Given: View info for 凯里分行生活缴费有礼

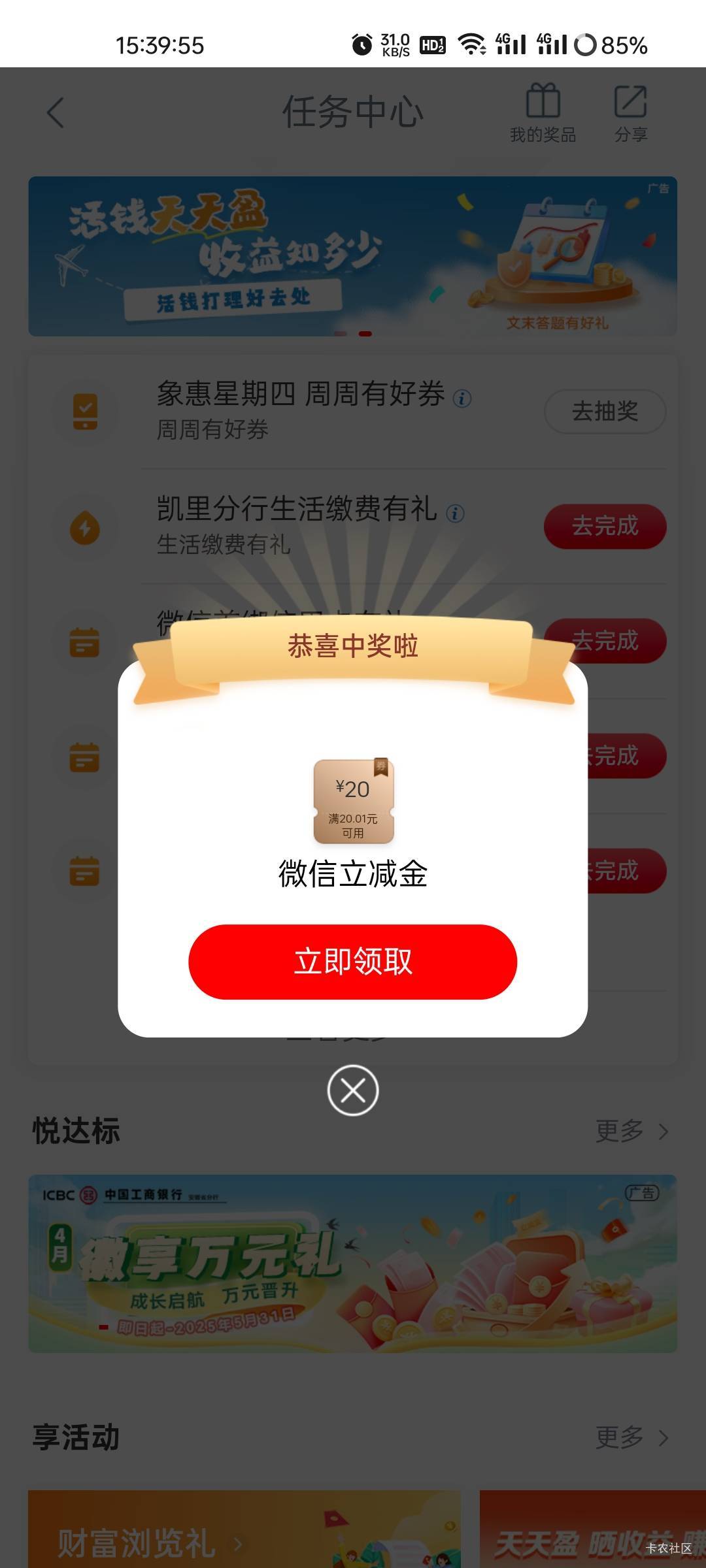Looking at the screenshot, I should point(455,513).
